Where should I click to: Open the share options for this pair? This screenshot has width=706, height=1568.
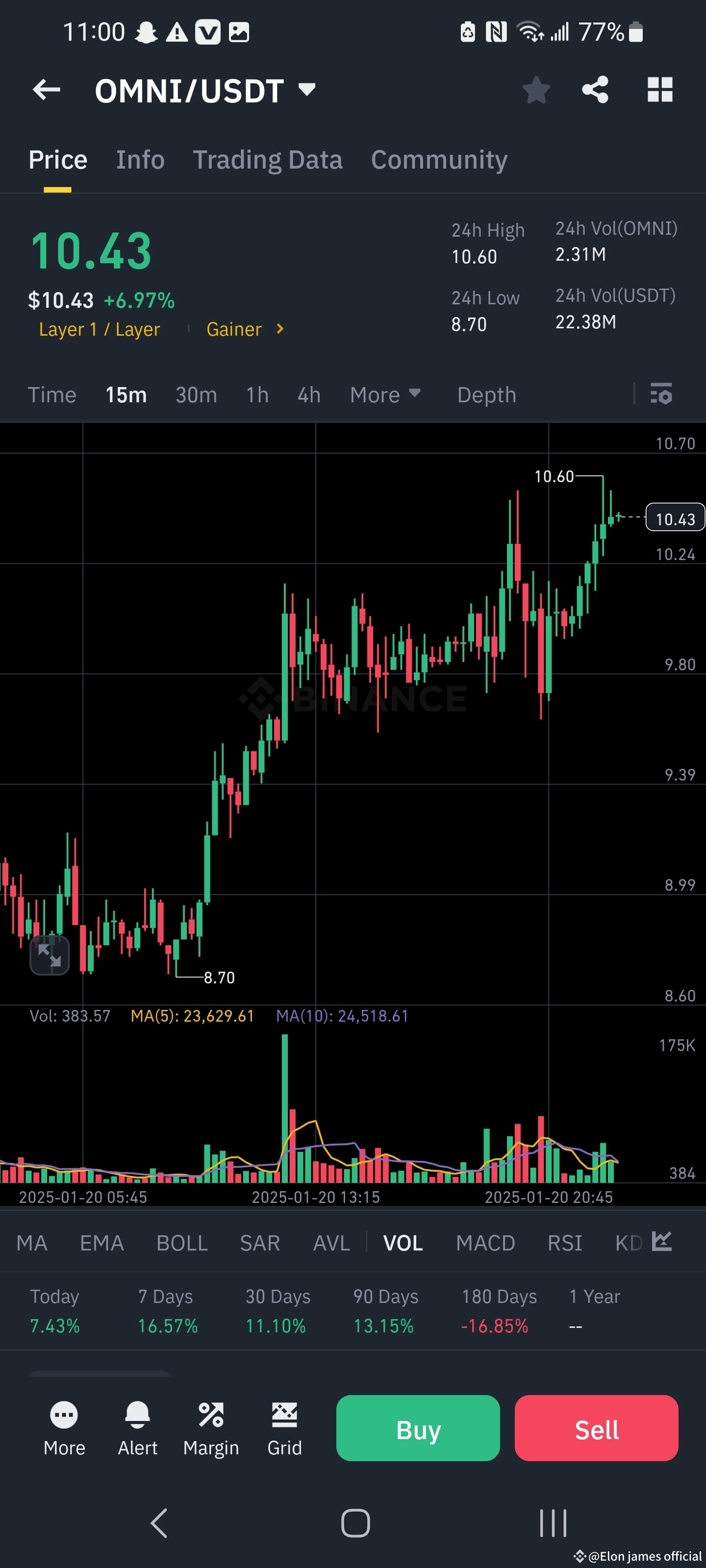pos(595,90)
